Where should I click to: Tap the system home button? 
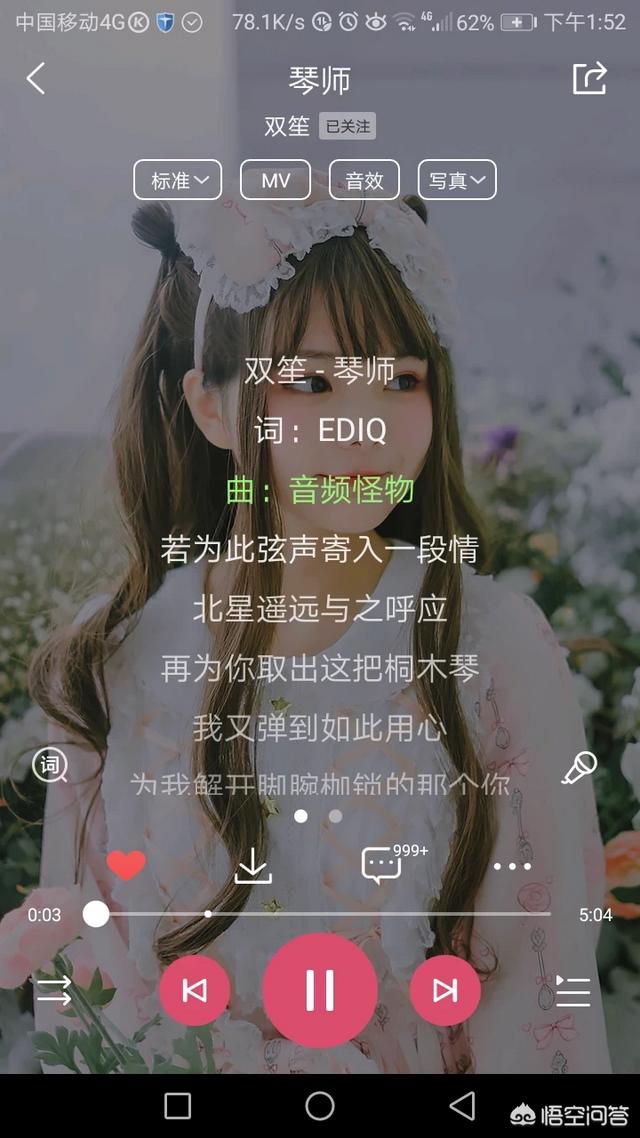[x=320, y=1106]
